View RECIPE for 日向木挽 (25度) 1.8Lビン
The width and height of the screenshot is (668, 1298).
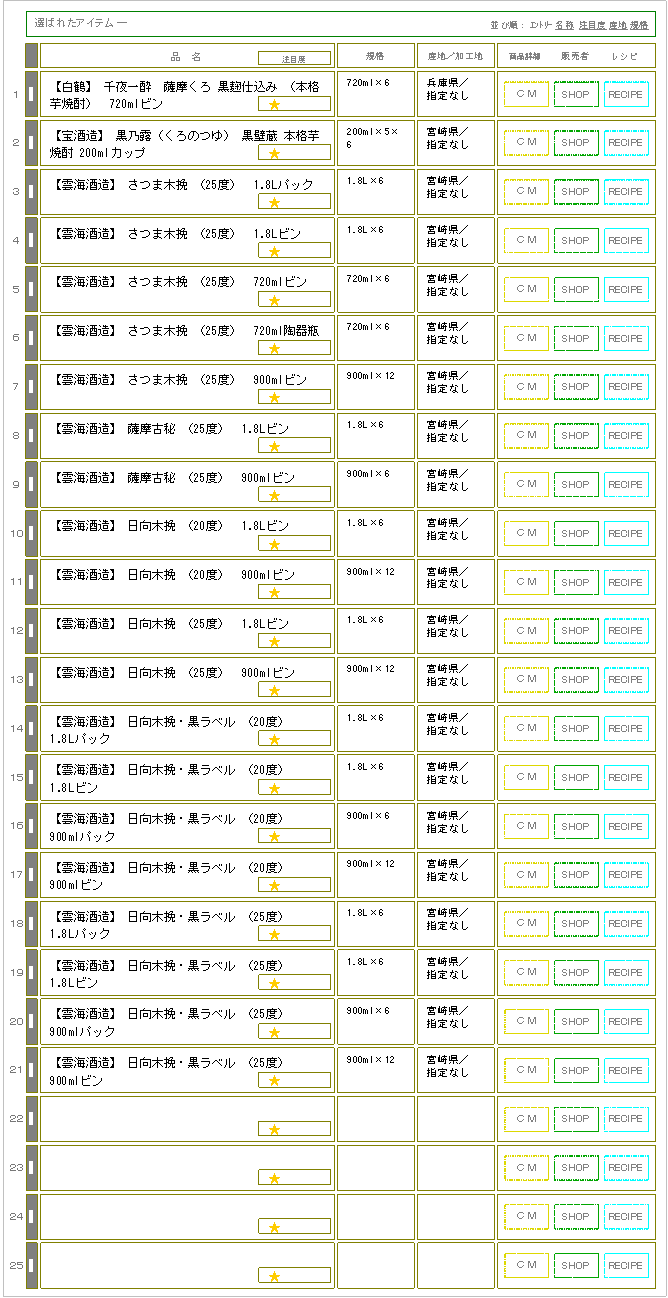coord(626,631)
